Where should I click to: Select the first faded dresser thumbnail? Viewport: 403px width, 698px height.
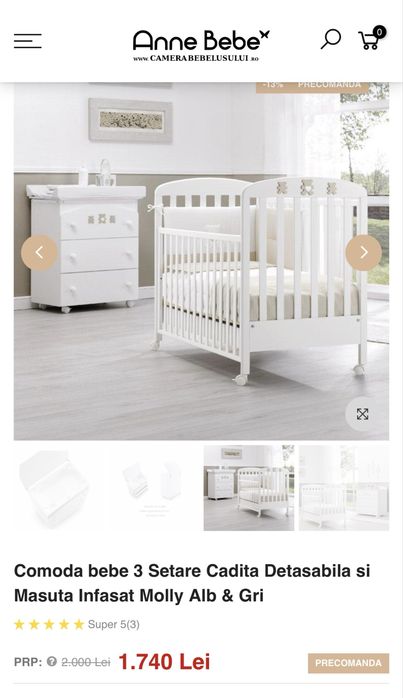point(59,488)
